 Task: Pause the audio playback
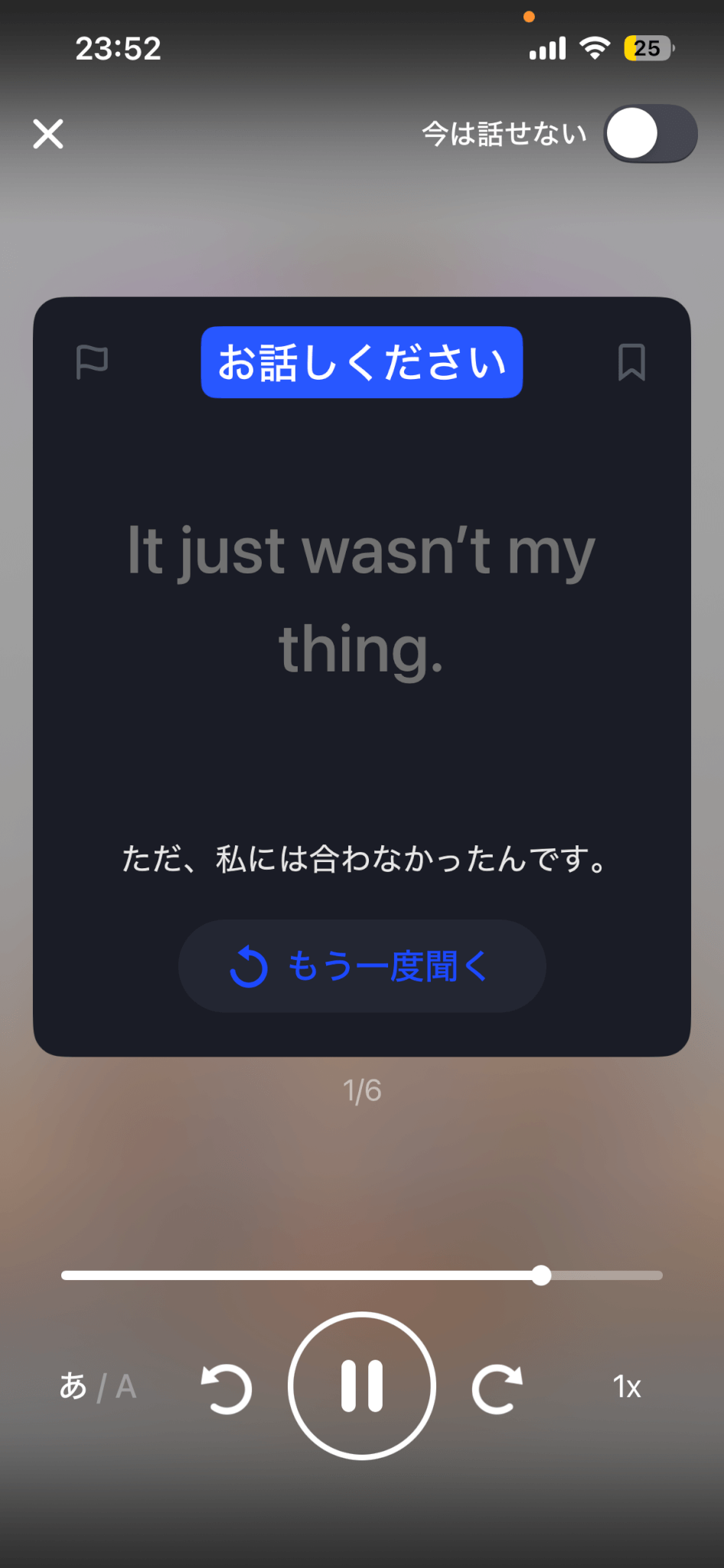pyautogui.click(x=362, y=1386)
